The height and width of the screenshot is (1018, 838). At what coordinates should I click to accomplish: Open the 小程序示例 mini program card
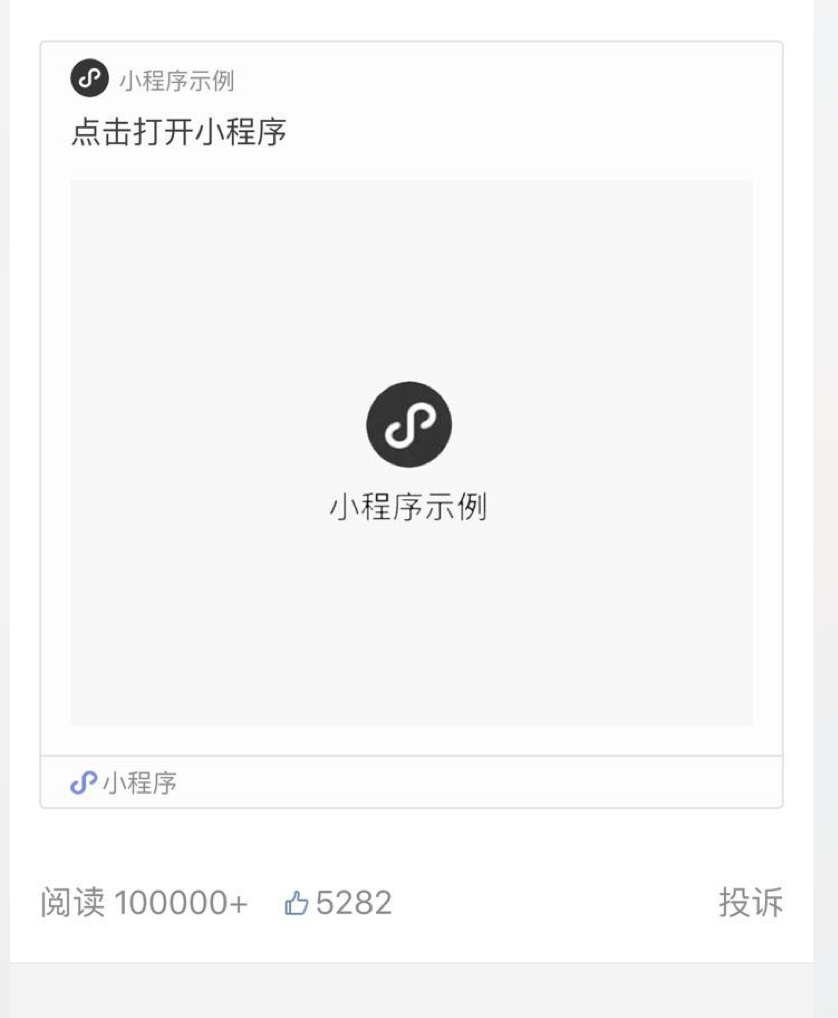click(411, 452)
